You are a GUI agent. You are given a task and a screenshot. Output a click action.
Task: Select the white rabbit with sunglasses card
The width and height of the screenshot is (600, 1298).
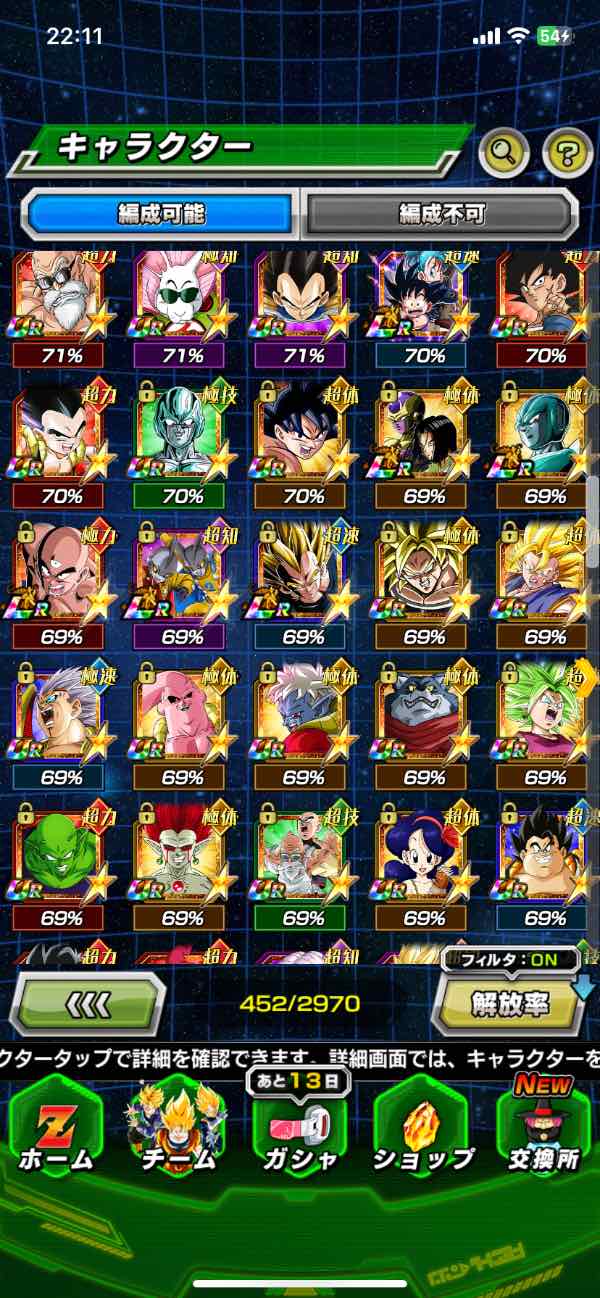click(x=179, y=295)
